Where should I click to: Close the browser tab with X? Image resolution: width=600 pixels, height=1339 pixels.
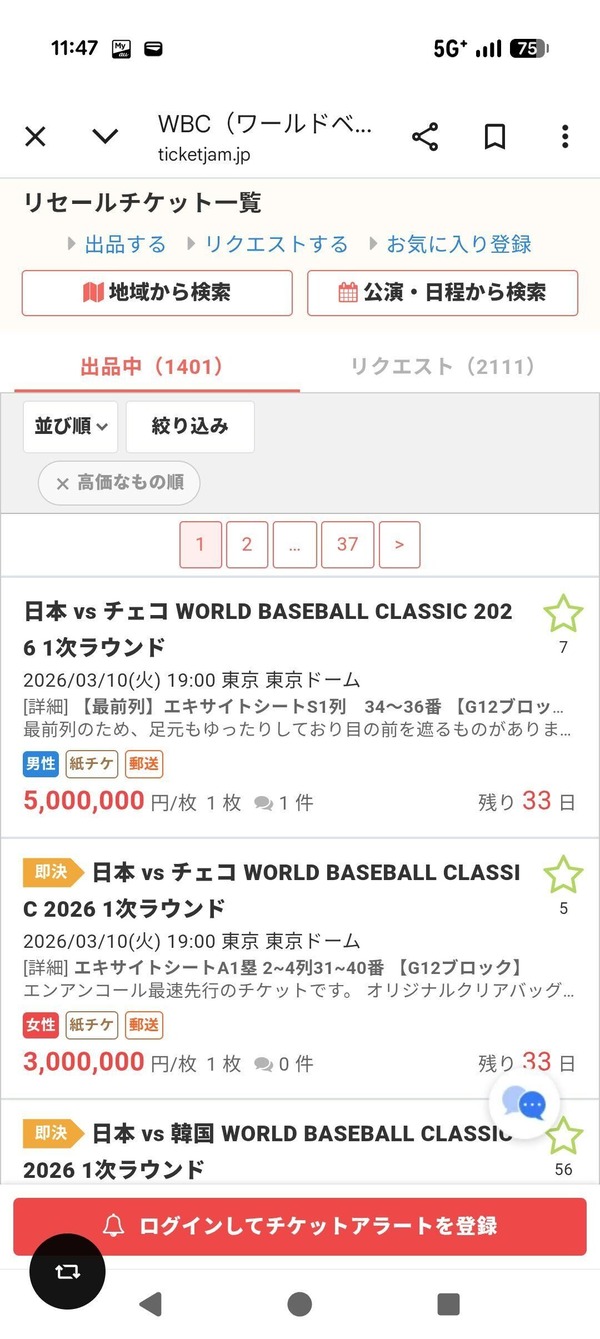(x=35, y=137)
